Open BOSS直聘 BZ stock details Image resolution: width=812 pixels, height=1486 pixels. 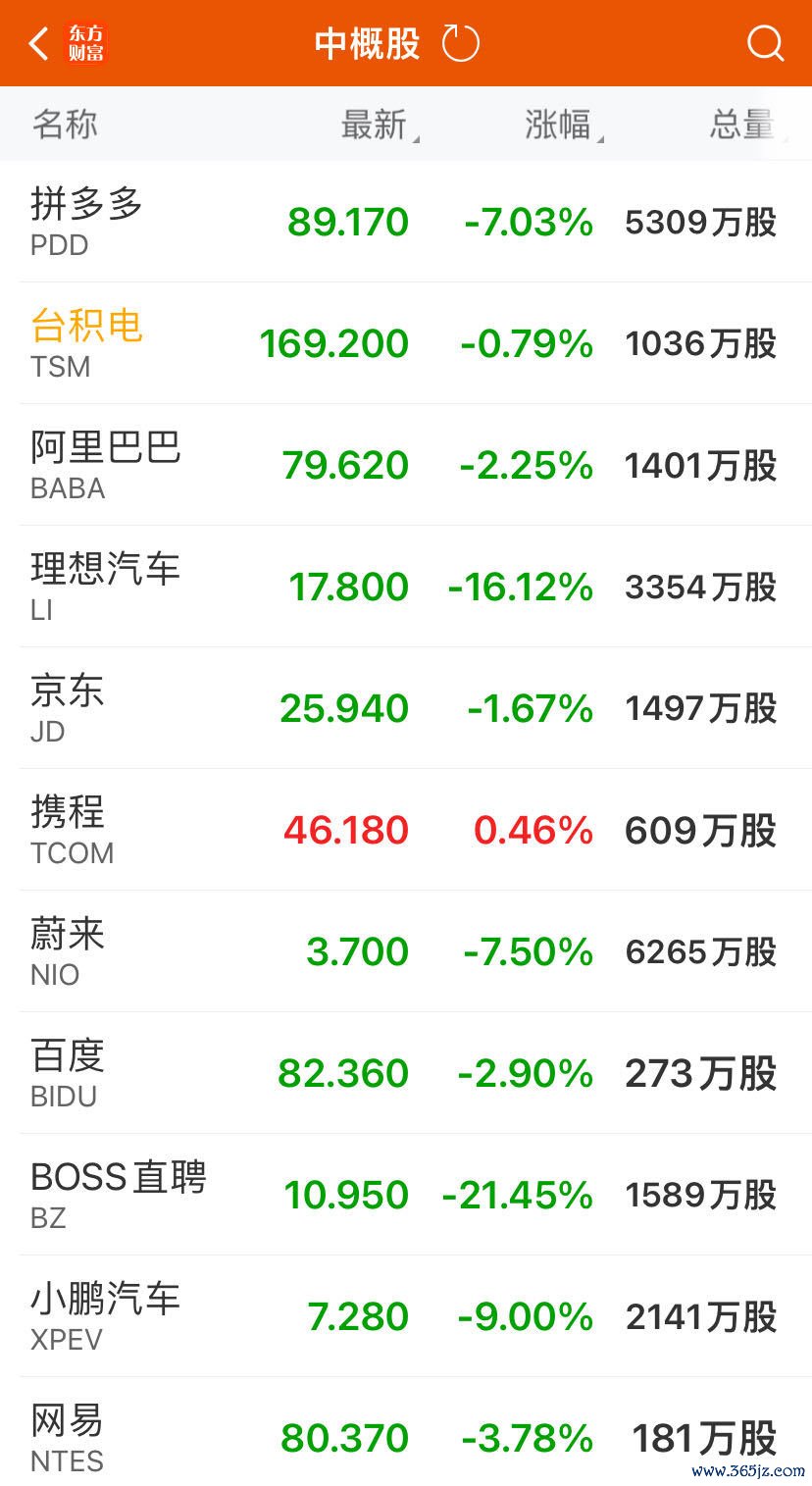pyautogui.click(x=406, y=1195)
